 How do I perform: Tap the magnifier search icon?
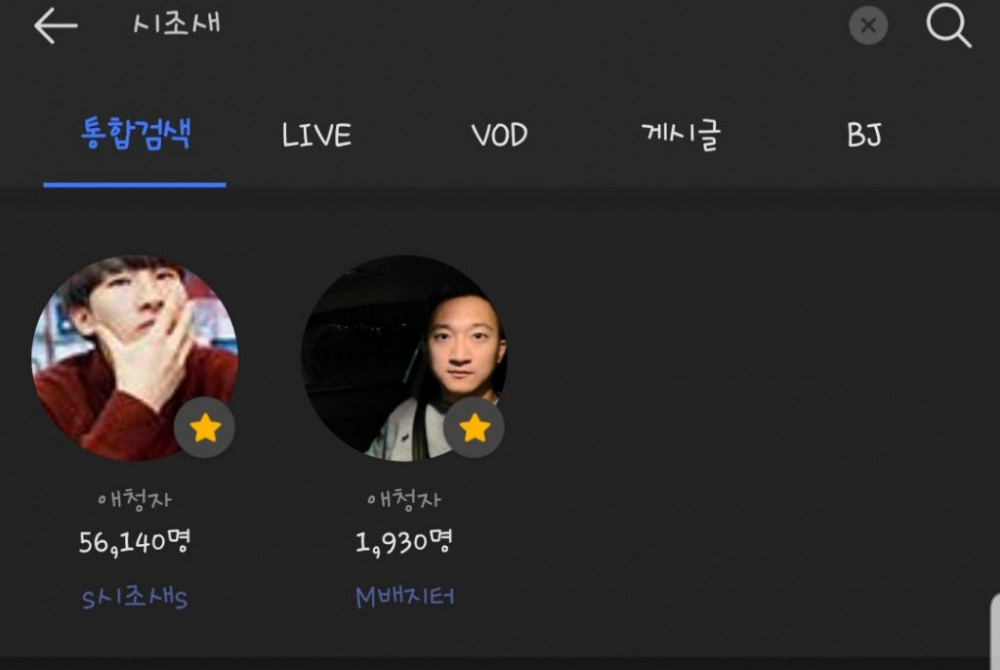click(948, 26)
